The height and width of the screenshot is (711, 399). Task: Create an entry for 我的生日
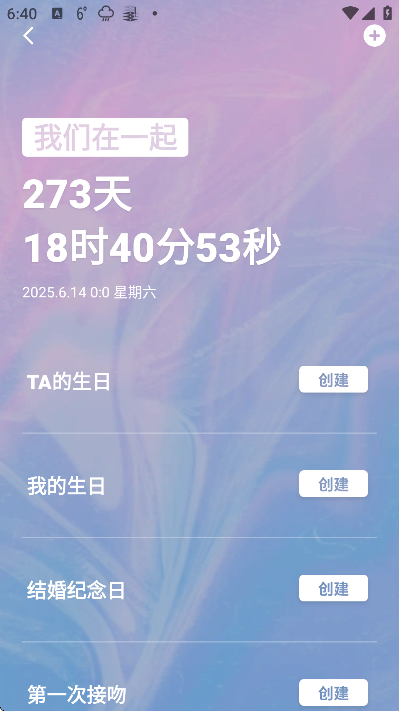(x=333, y=484)
